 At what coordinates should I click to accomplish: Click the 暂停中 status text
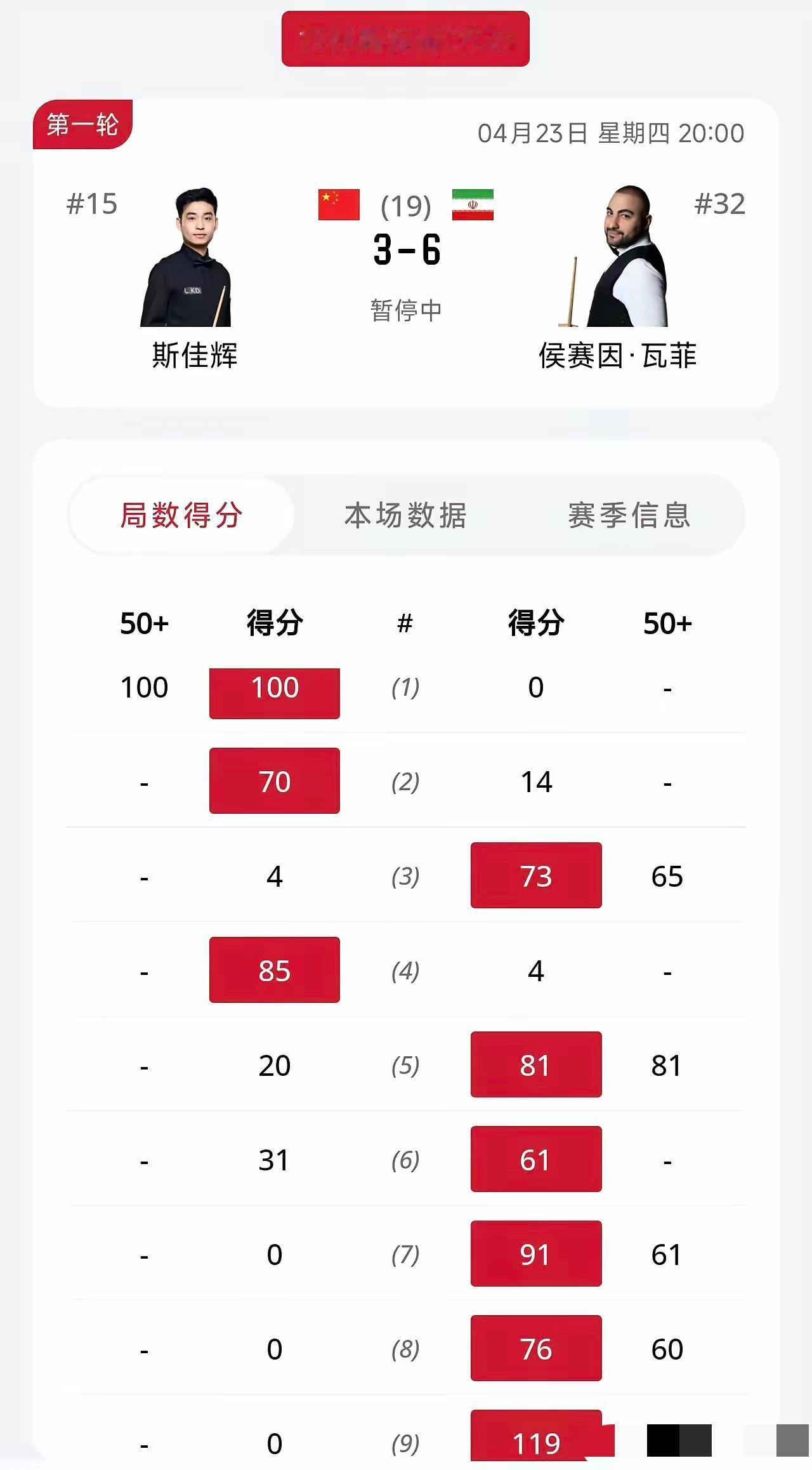click(x=406, y=310)
